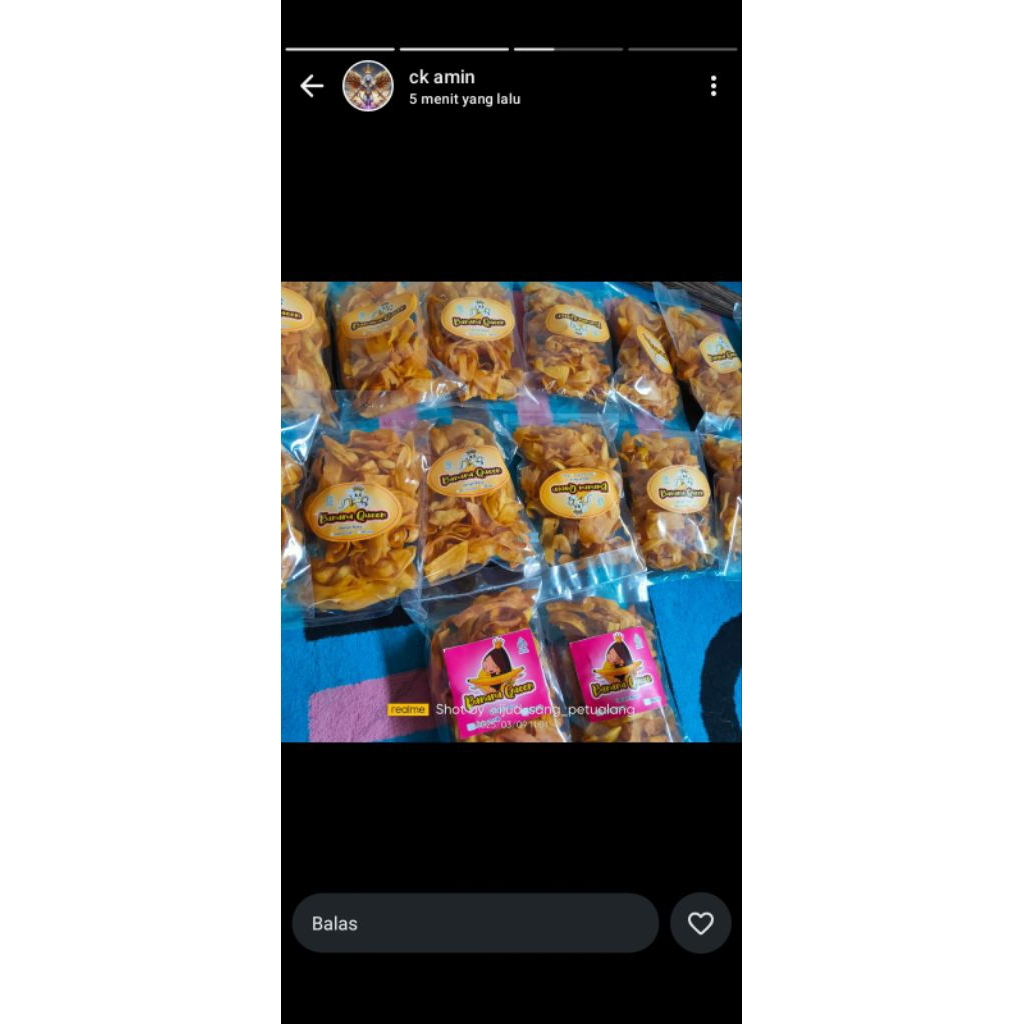
Task: Open ck amin's profile from the name
Action: [441, 77]
